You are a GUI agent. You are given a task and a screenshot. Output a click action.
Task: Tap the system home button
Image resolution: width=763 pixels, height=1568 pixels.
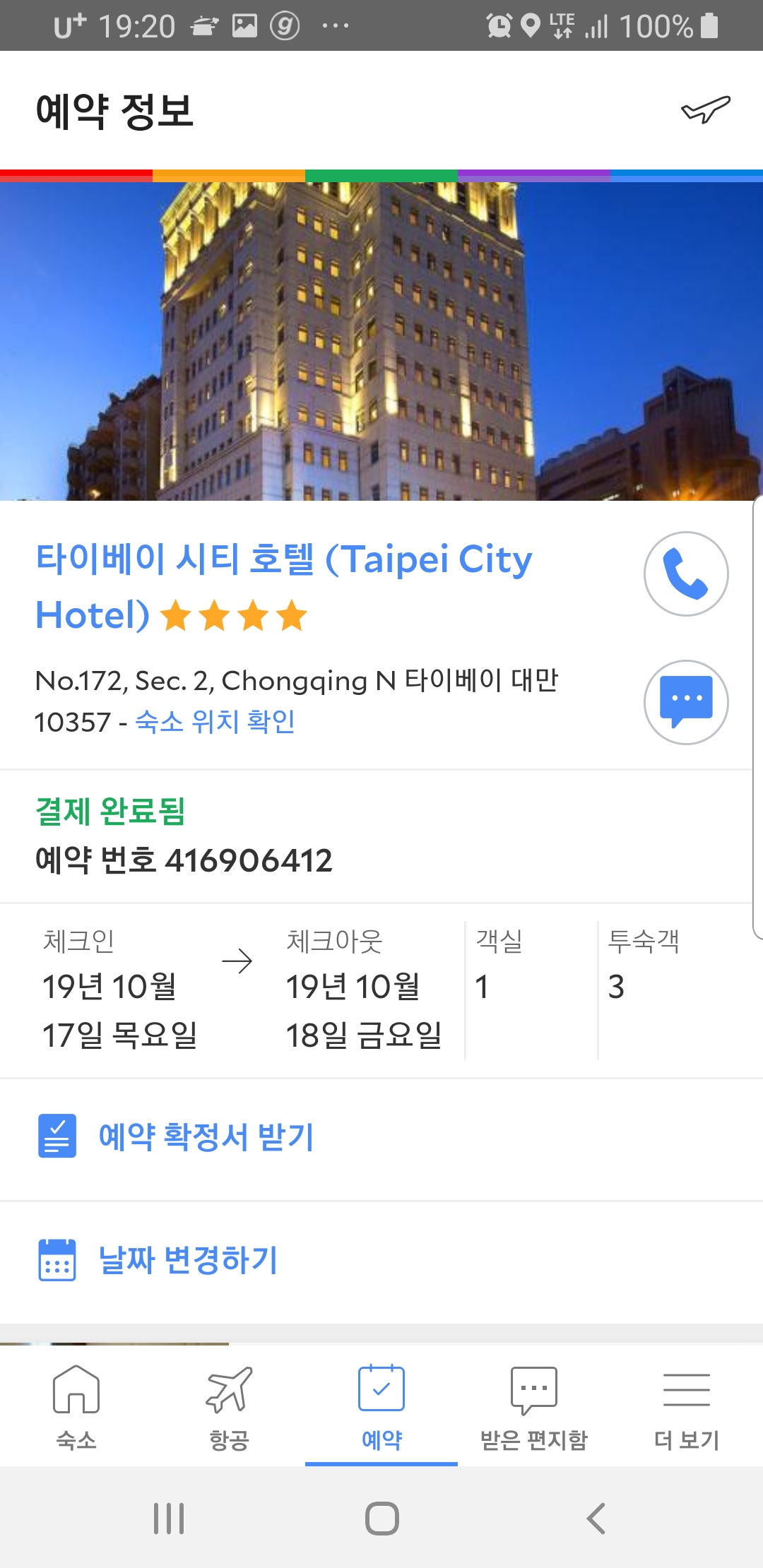[381, 1518]
